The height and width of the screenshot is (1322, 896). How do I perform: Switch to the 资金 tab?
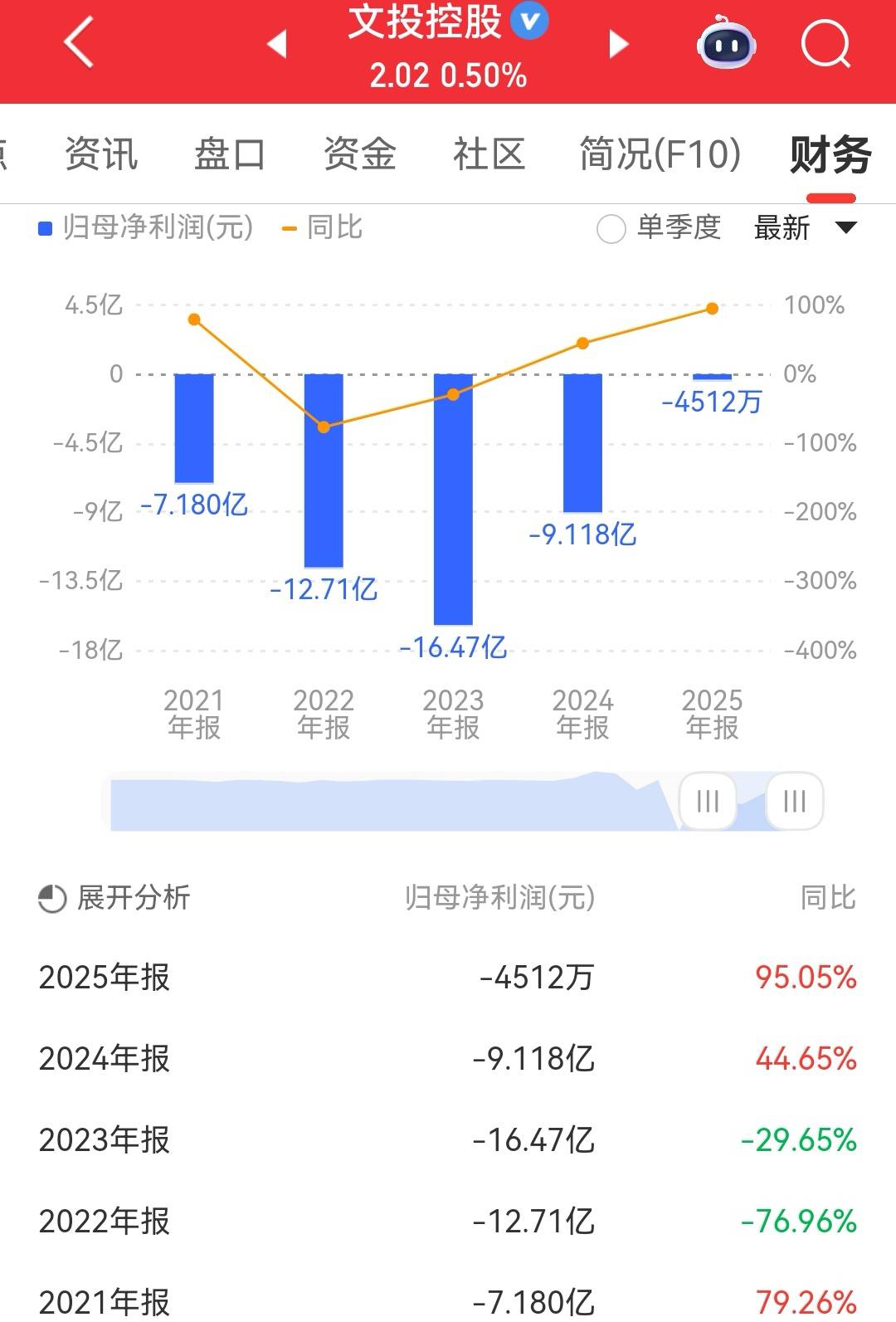359,154
